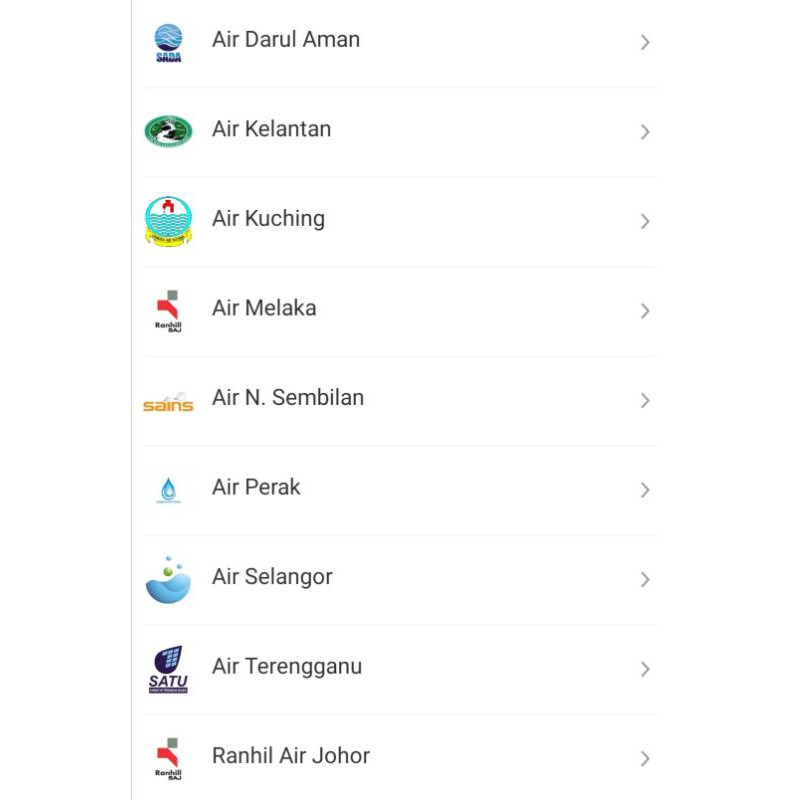Select Air Kelantan from the list

272,130
